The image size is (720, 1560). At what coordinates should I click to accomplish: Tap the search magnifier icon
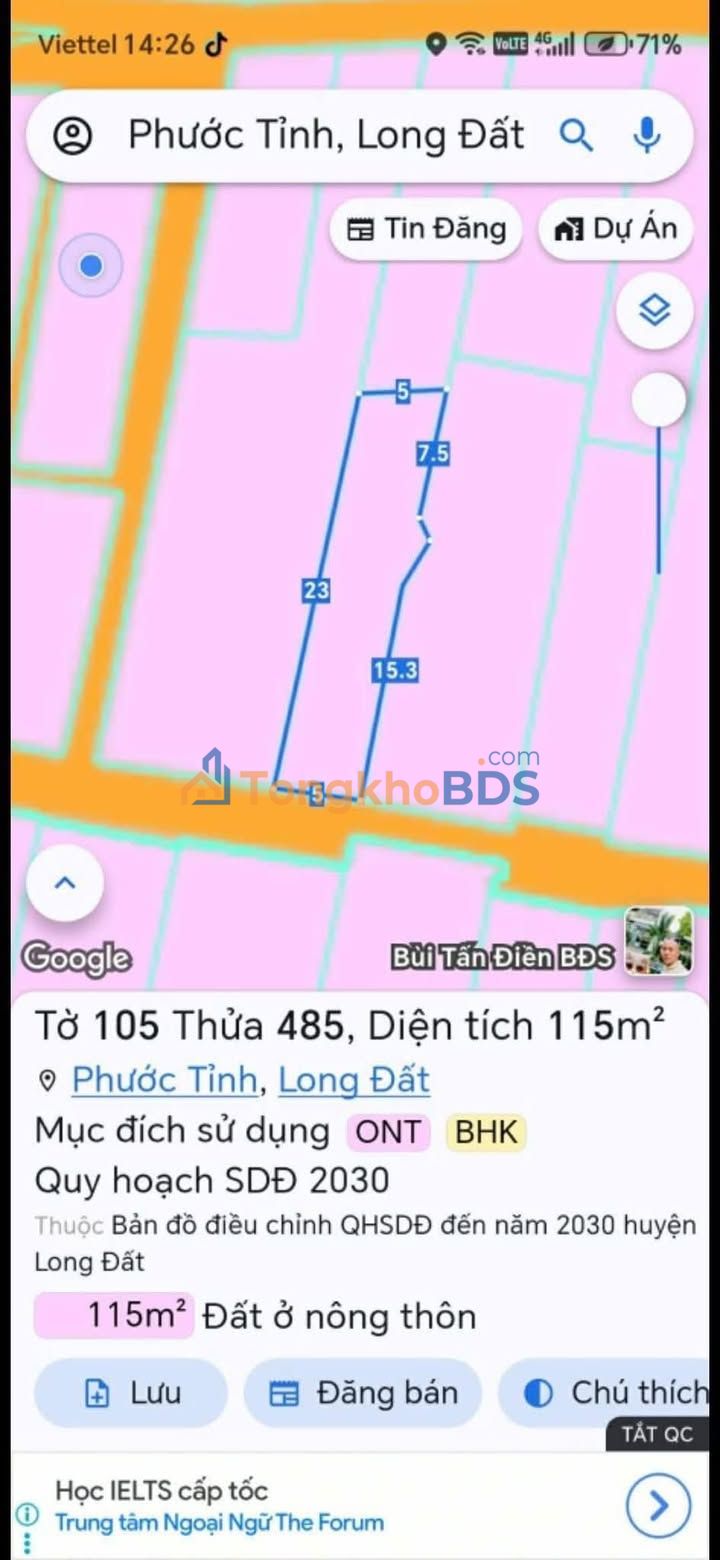pyautogui.click(x=576, y=135)
